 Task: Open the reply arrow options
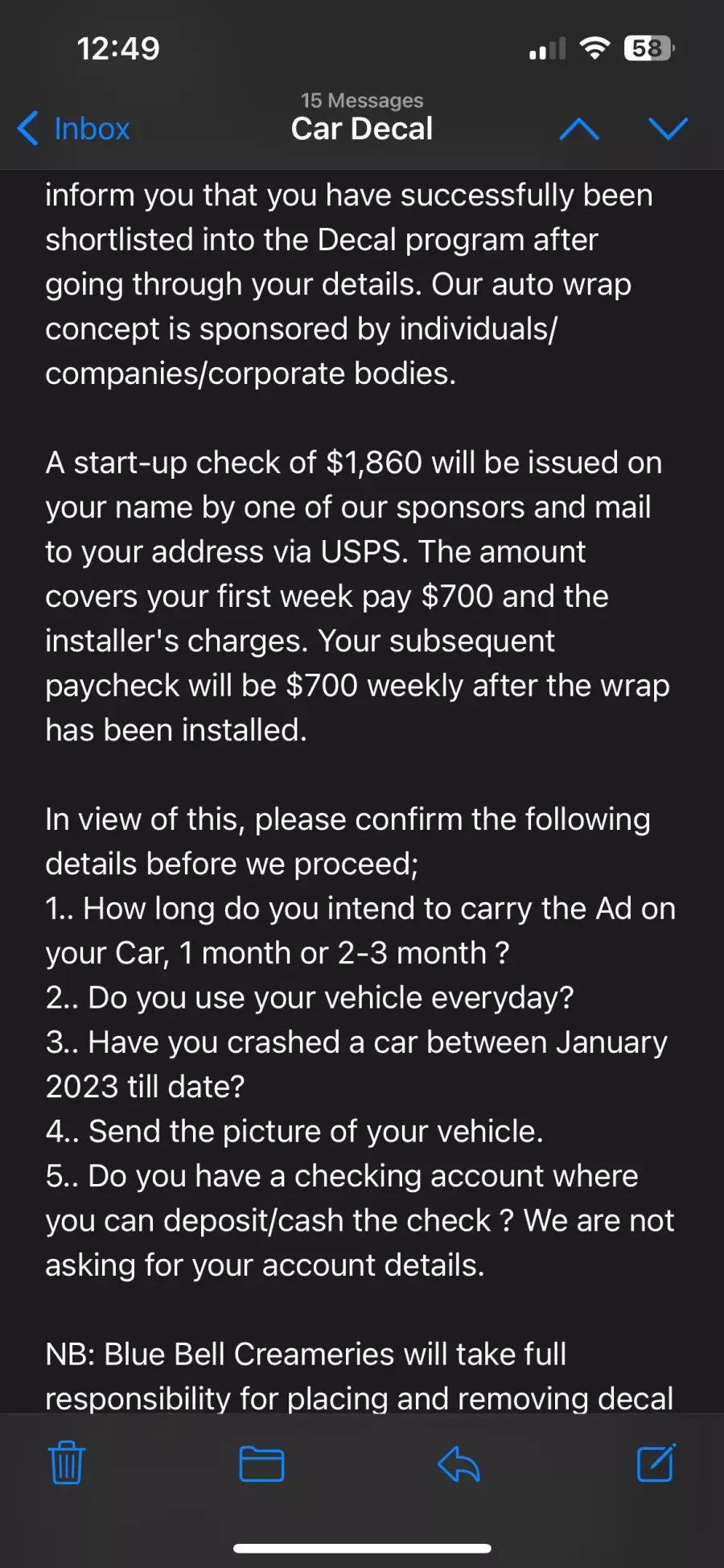(x=459, y=1463)
